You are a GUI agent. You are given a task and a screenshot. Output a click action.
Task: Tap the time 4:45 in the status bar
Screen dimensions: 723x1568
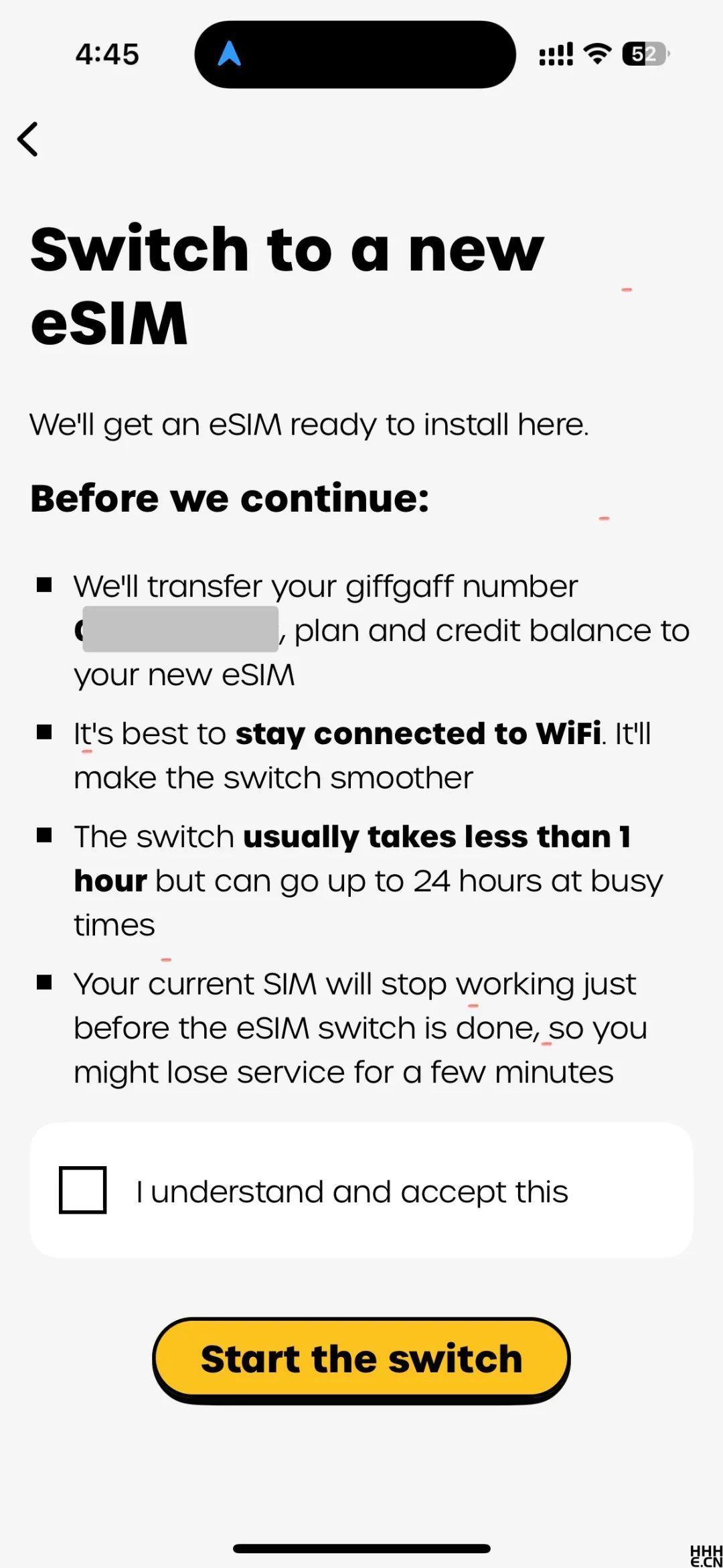click(108, 54)
